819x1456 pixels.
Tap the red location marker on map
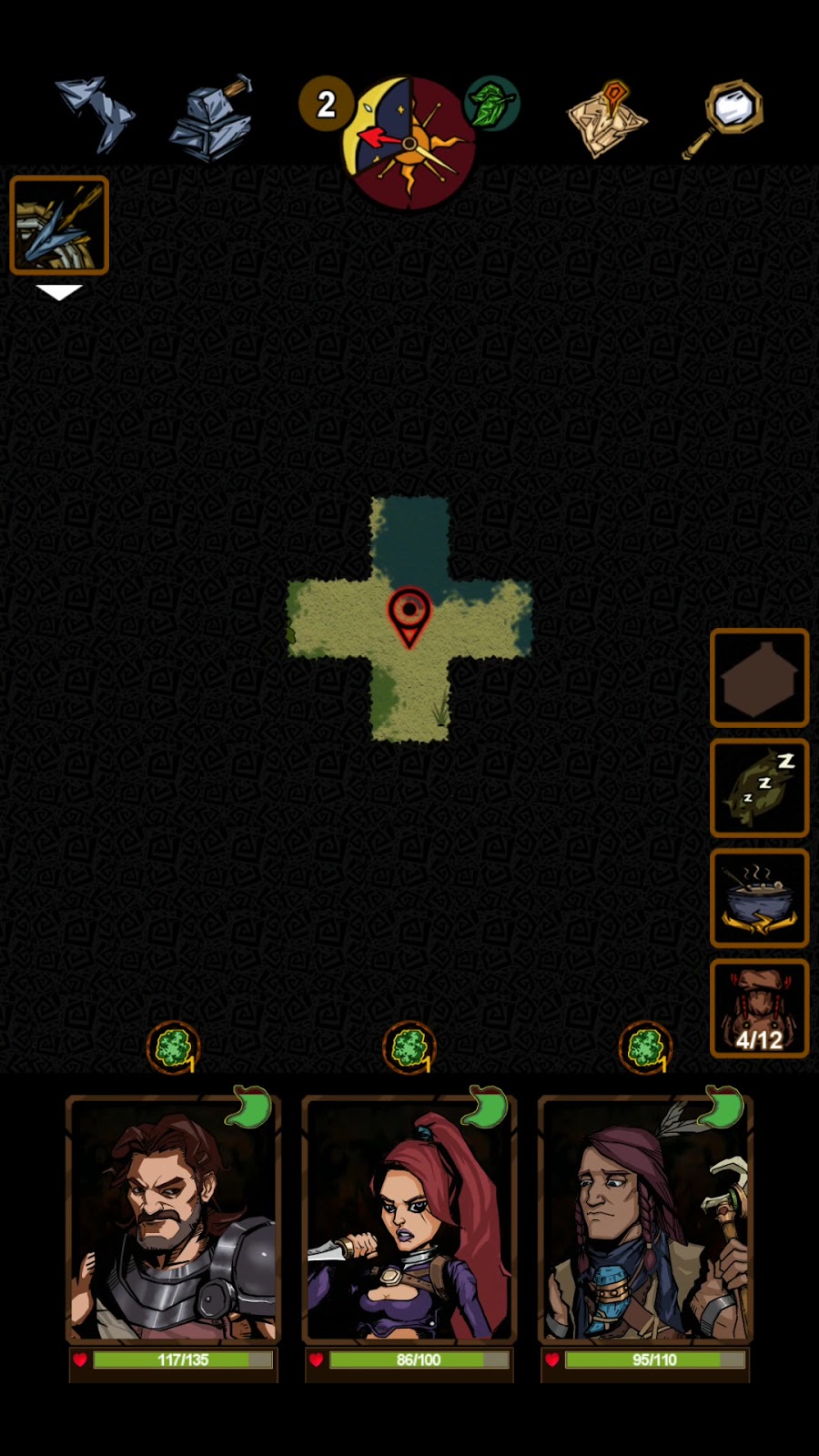(409, 615)
